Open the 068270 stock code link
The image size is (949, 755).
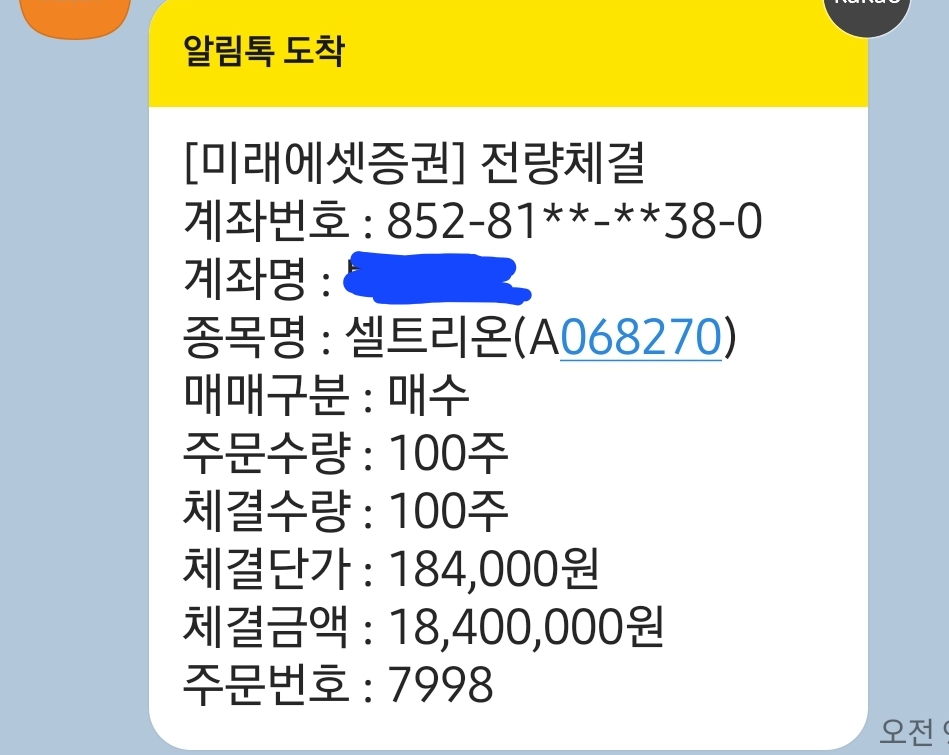641,338
